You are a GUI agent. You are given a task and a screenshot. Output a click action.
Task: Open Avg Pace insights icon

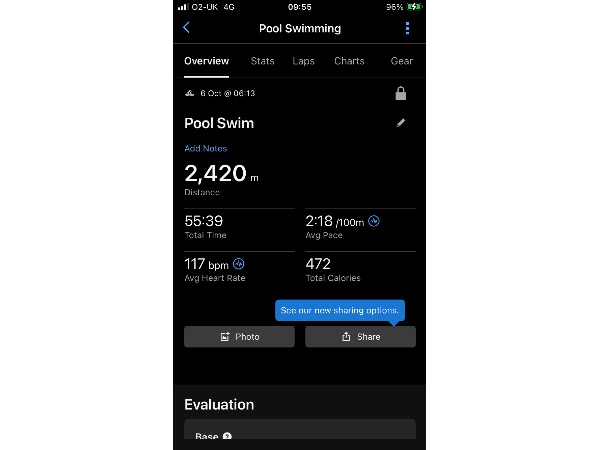point(374,220)
